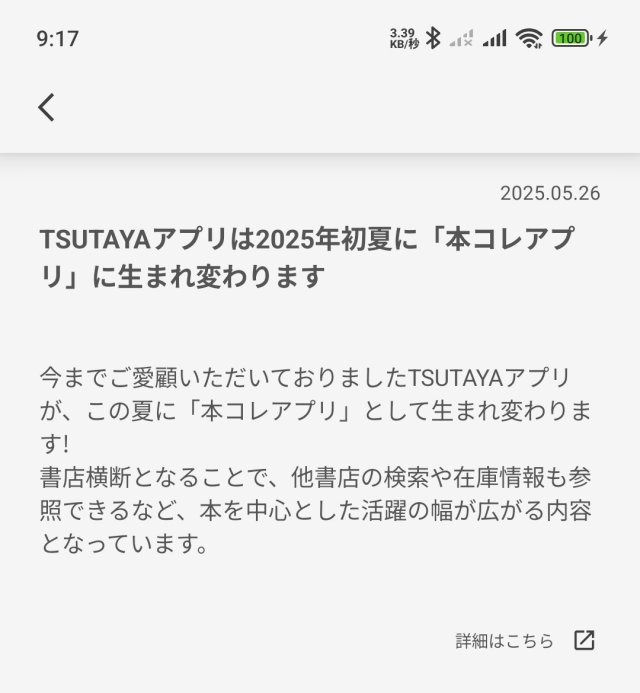Open the 詳細はこちら details link

click(x=525, y=641)
